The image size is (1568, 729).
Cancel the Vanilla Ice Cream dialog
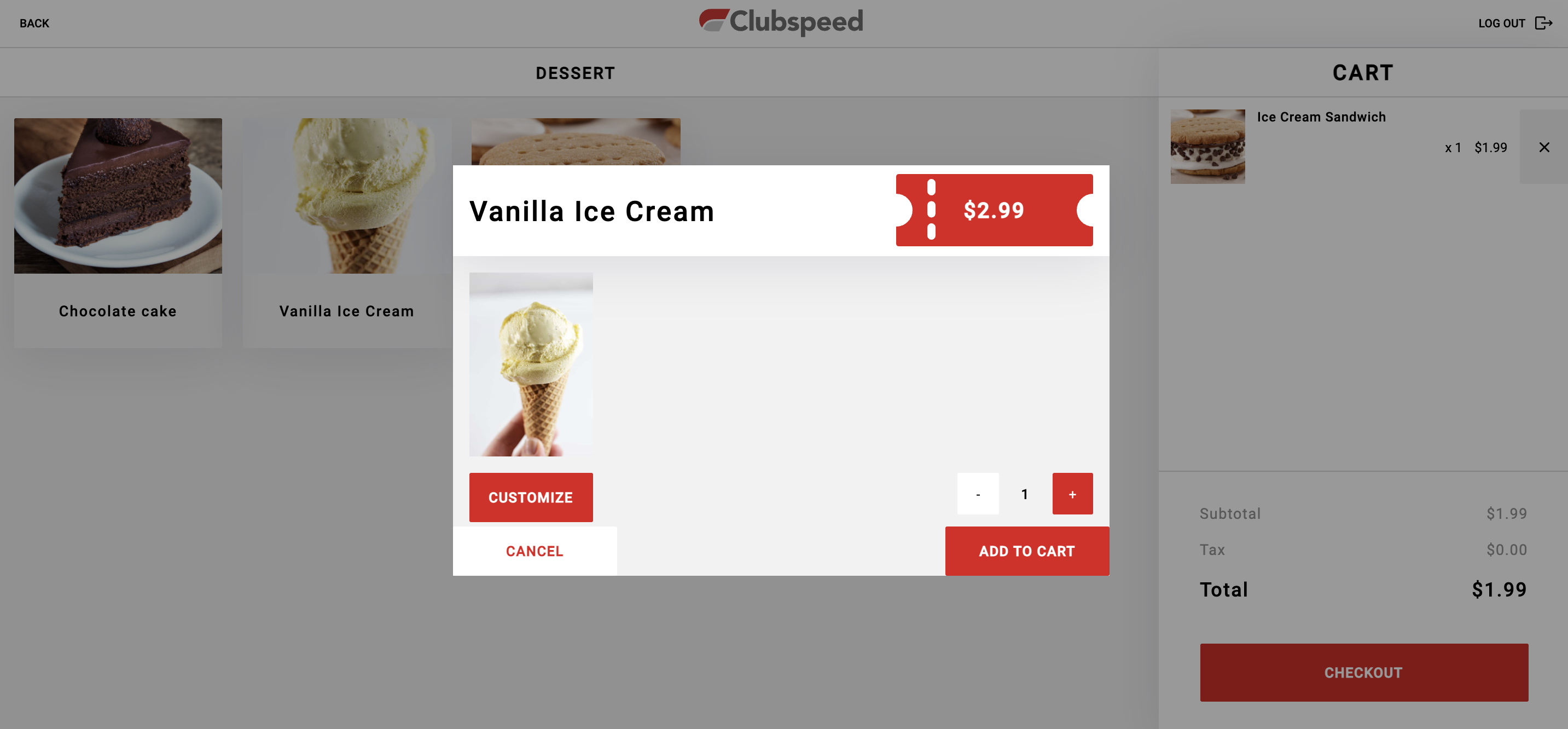(534, 551)
